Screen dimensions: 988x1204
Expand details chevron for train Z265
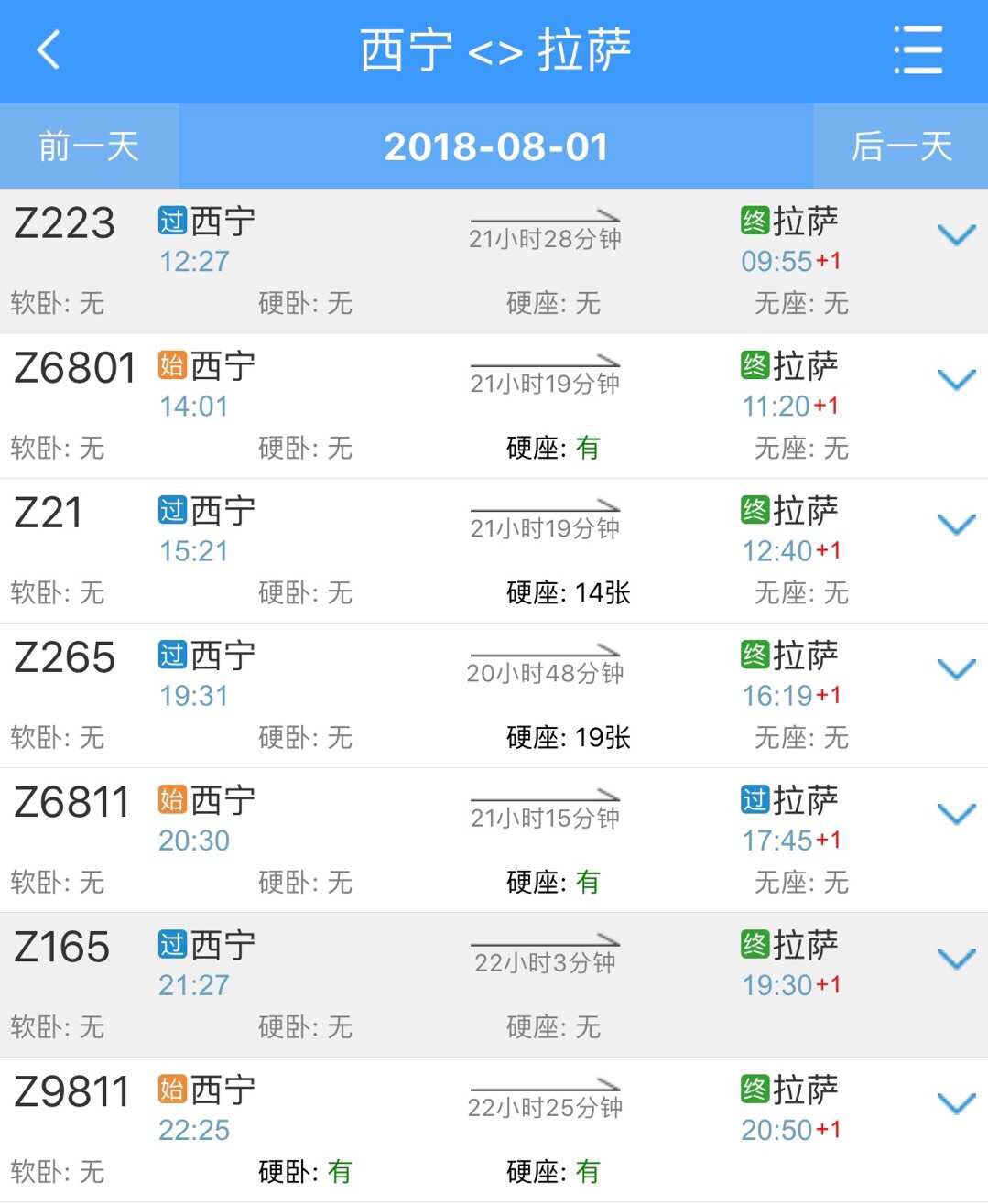[957, 669]
